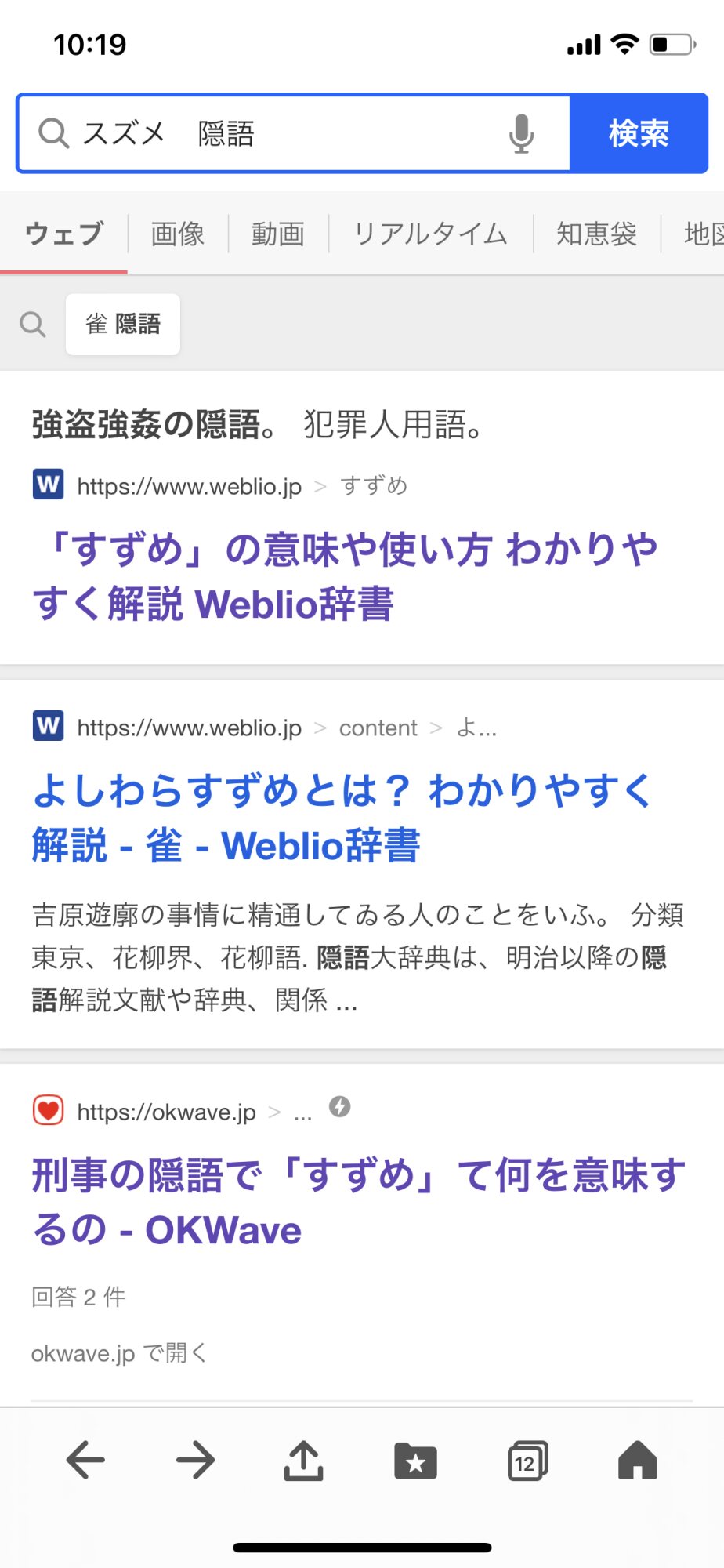Image resolution: width=724 pixels, height=1568 pixels.
Task: Go to the home page icon
Action: pos(638,1461)
